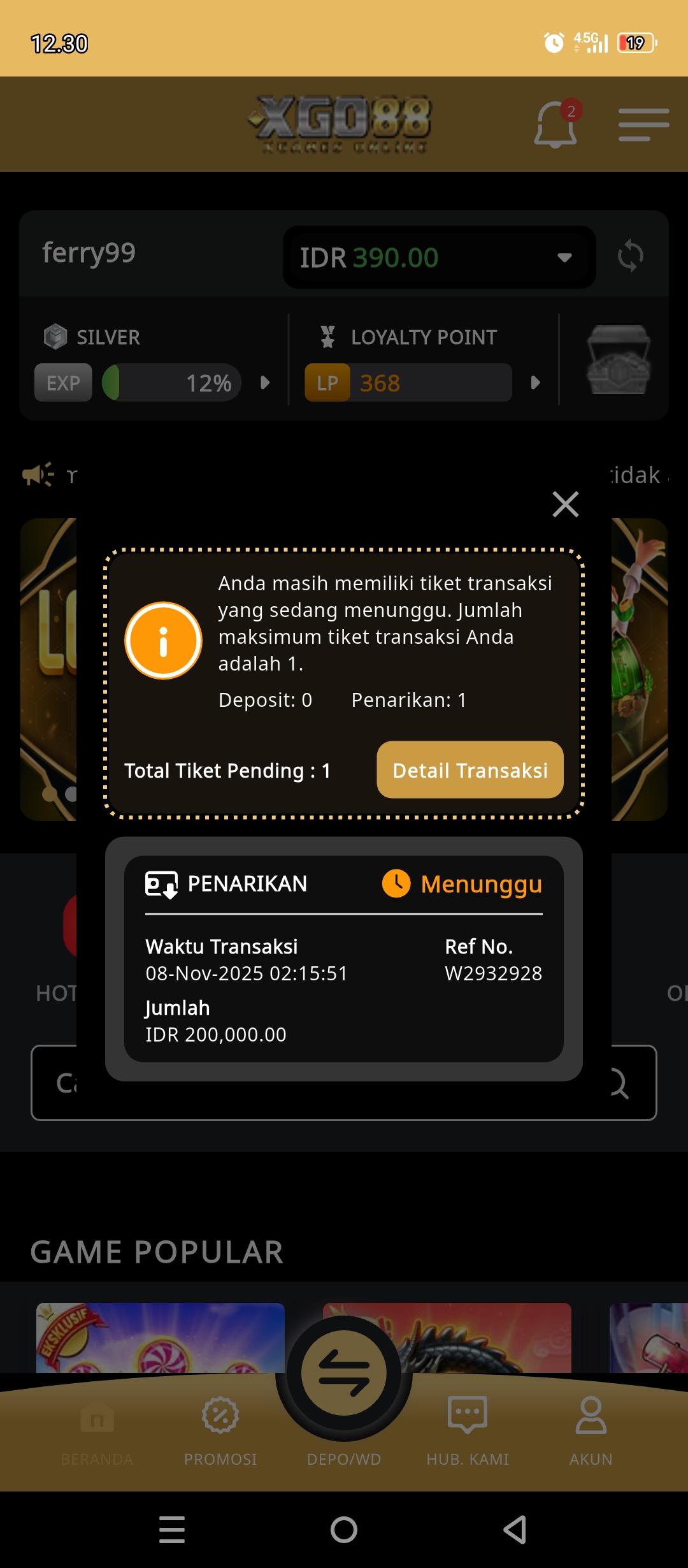688x1568 pixels.
Task: Expand the IDR balance dropdown
Action: pyautogui.click(x=564, y=258)
